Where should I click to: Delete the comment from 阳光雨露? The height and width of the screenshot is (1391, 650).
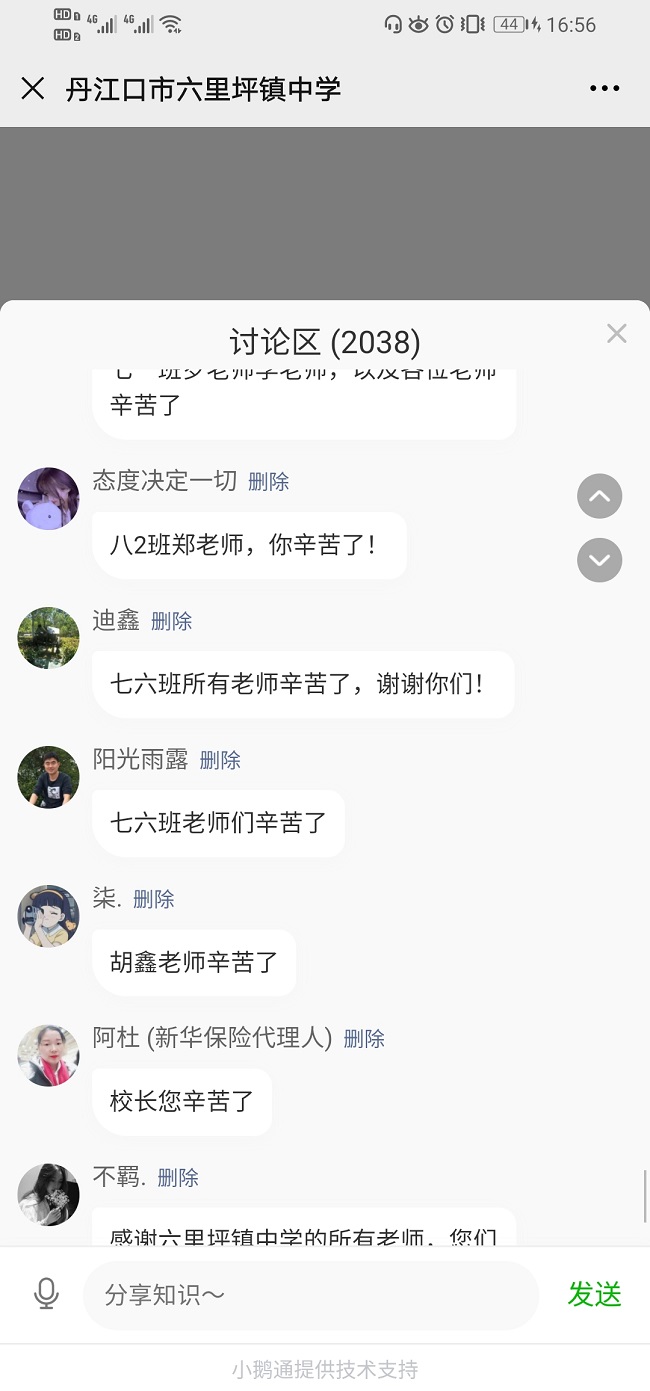click(x=220, y=761)
